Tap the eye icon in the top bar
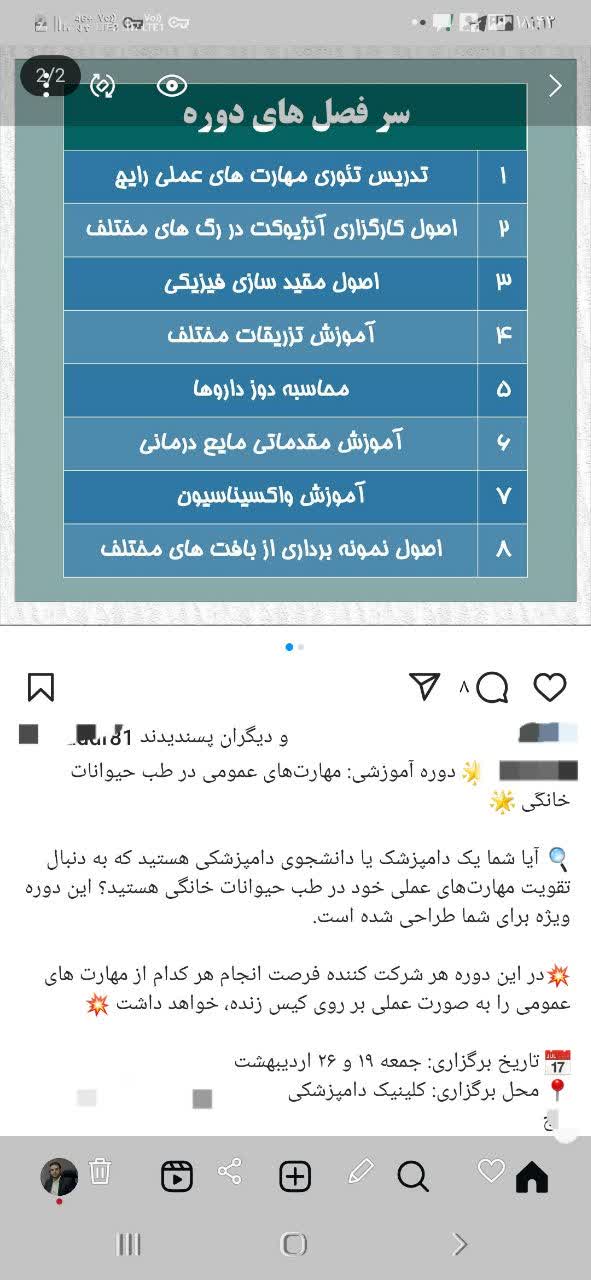591x1280 pixels. (172, 86)
